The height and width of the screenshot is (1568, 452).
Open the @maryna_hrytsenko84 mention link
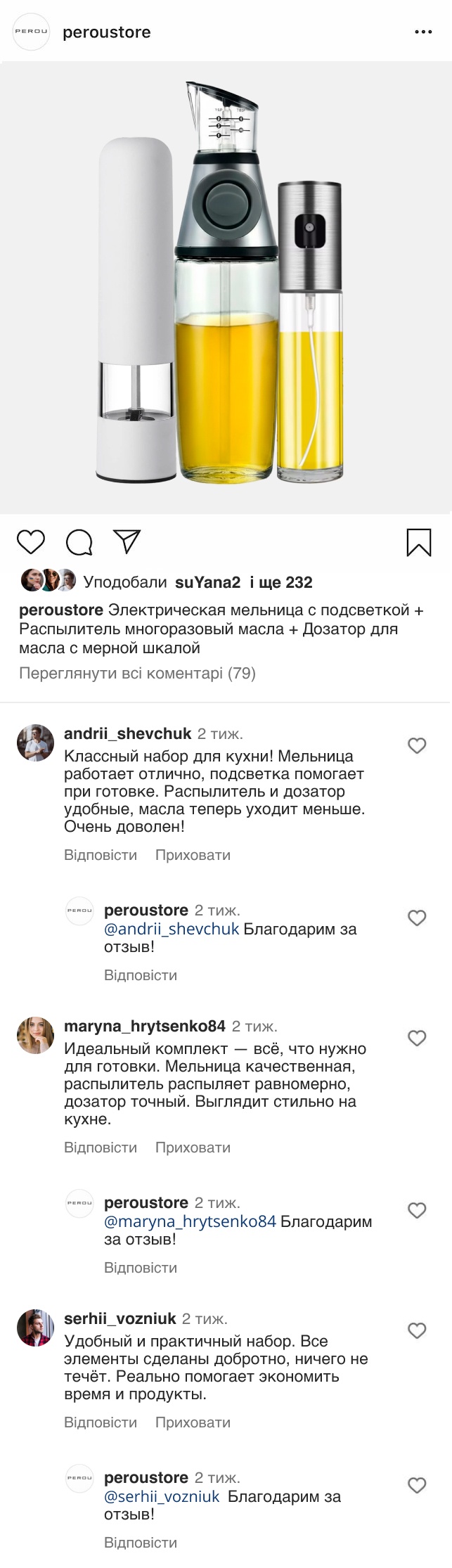190,1221
